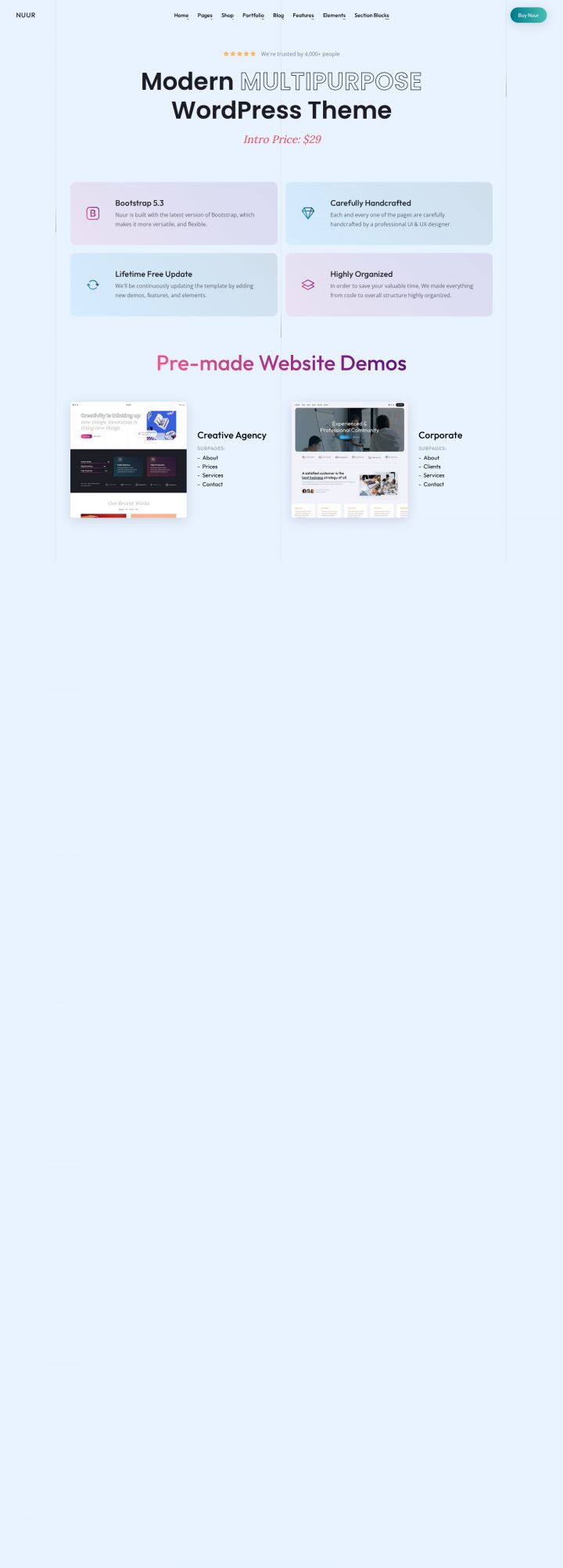Viewport: 563px width, 1568px height.
Task: Open the Elements menu
Action: coord(334,16)
